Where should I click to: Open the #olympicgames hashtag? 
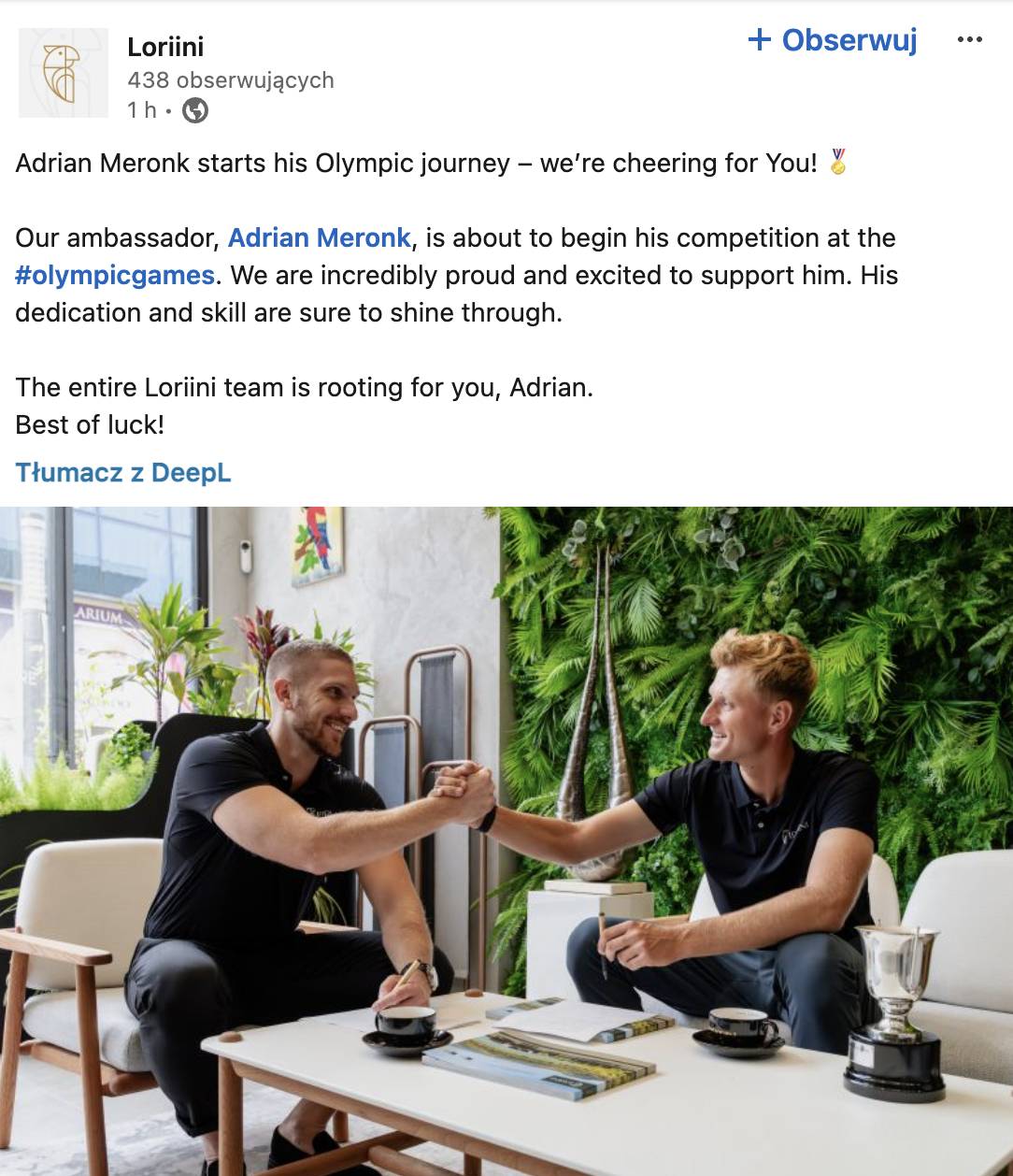(115, 275)
